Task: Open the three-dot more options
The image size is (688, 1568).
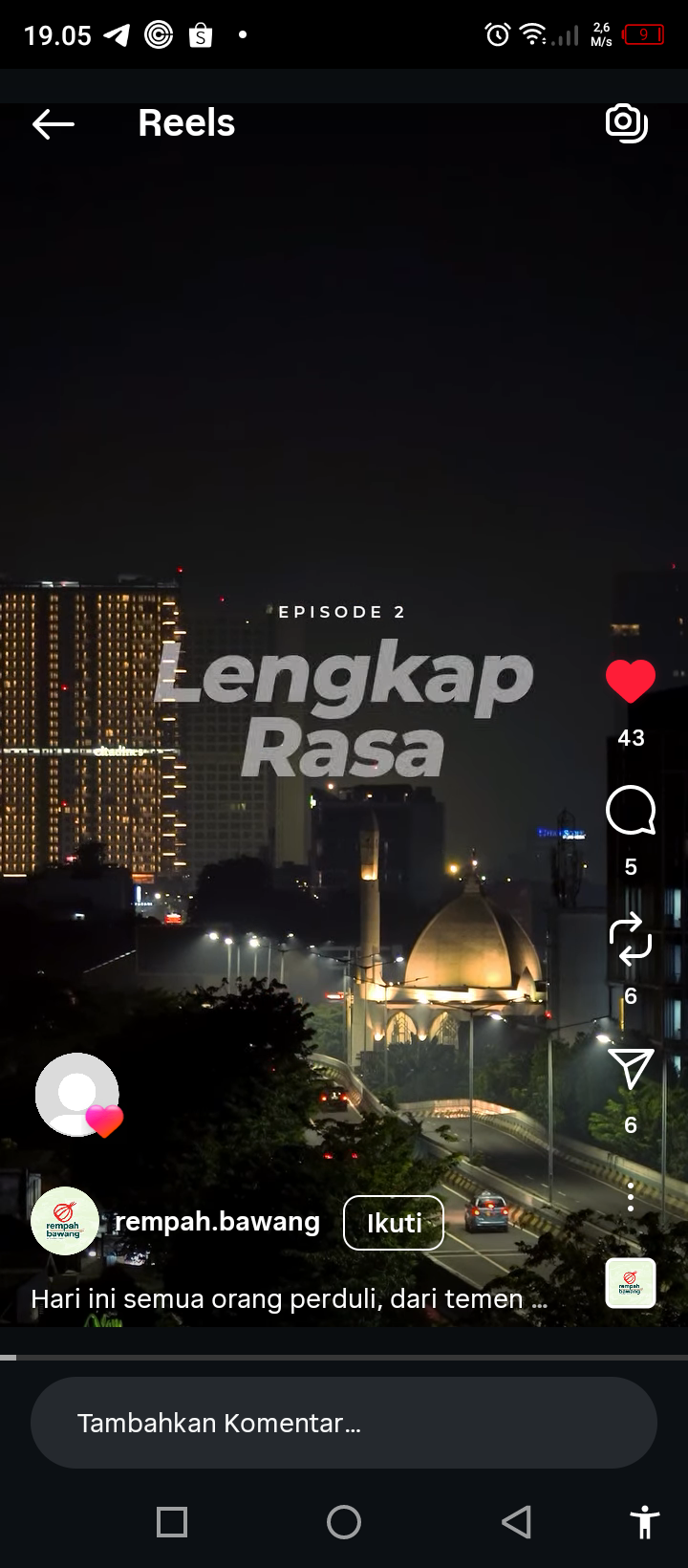Action: click(x=631, y=1197)
